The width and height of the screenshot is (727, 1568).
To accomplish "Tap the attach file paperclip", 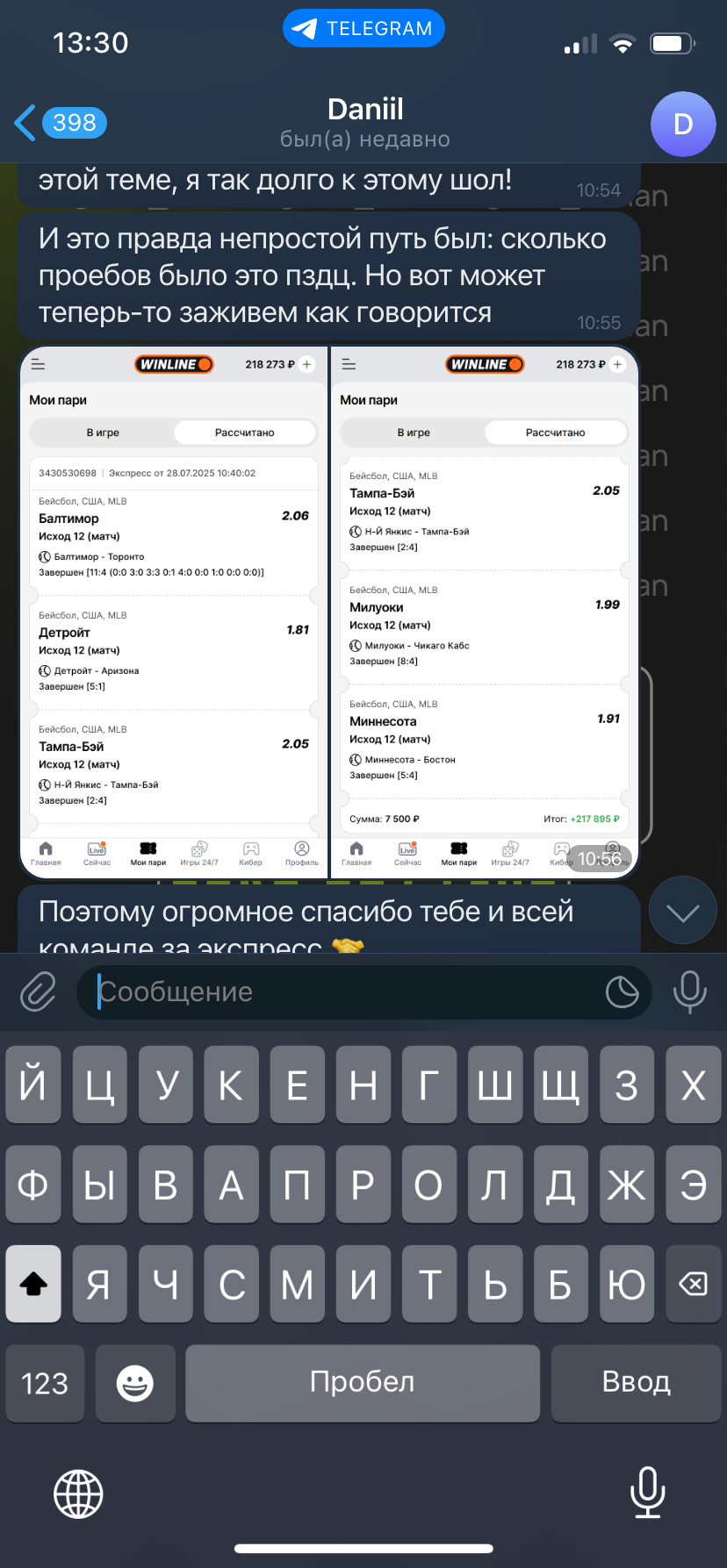I will point(39,992).
